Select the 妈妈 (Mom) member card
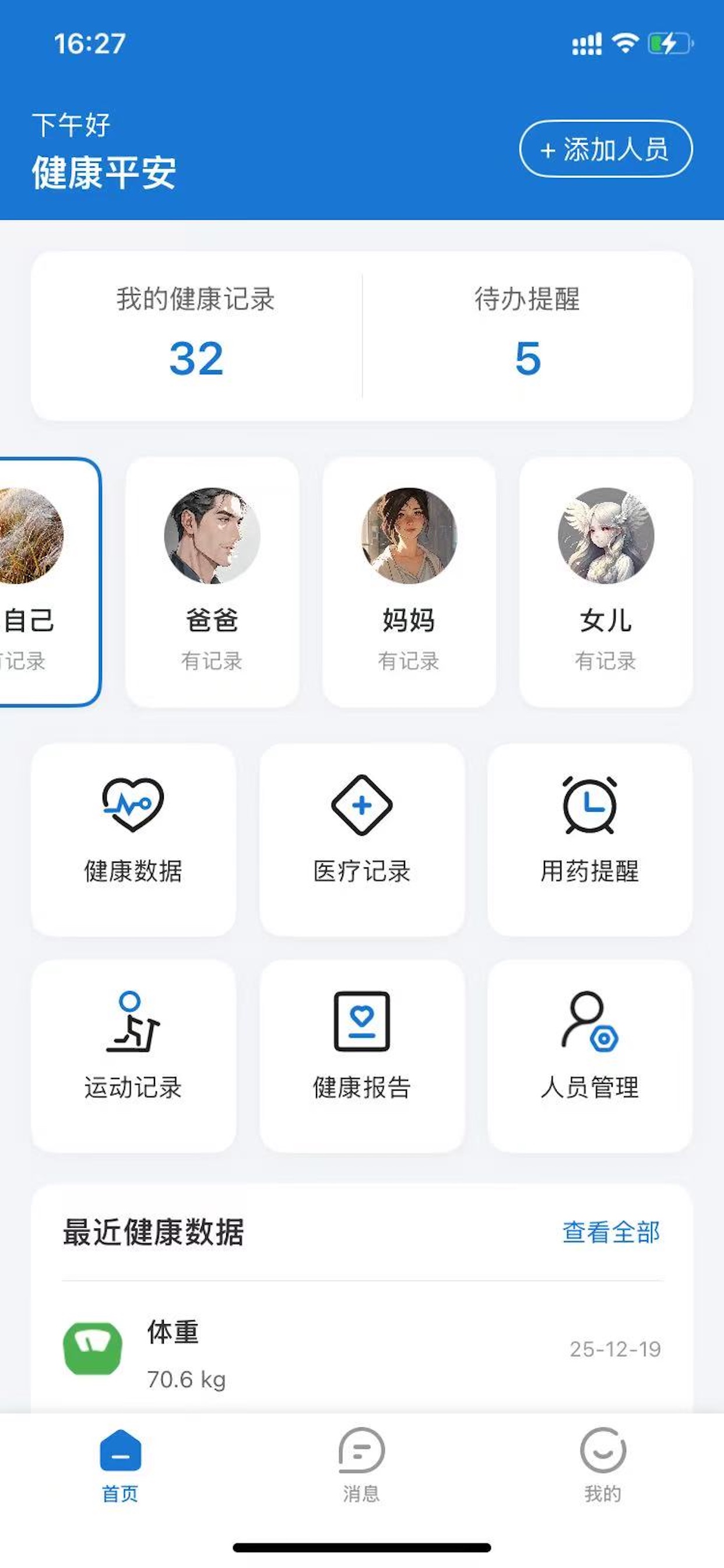 tap(409, 578)
